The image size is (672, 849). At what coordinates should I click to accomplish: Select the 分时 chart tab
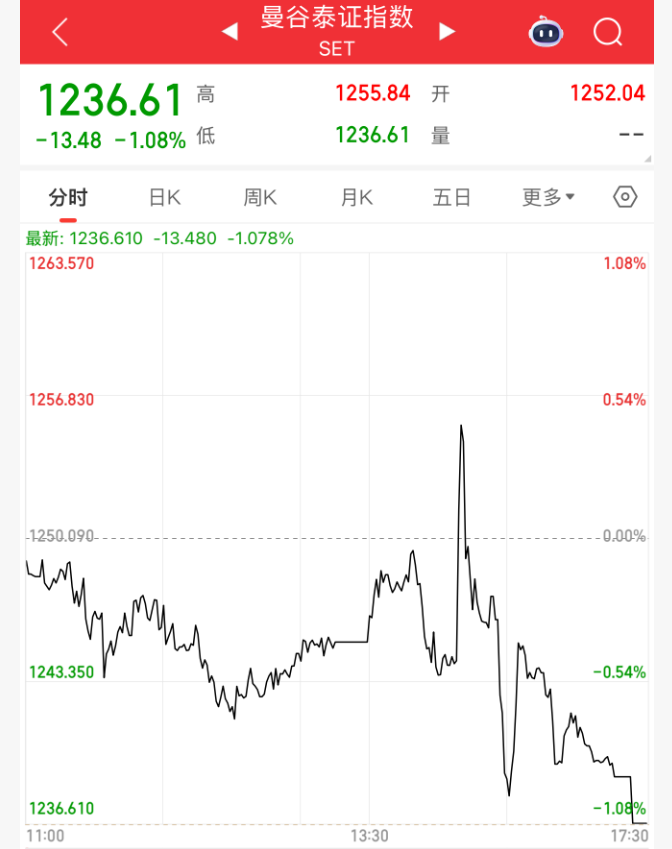click(68, 197)
